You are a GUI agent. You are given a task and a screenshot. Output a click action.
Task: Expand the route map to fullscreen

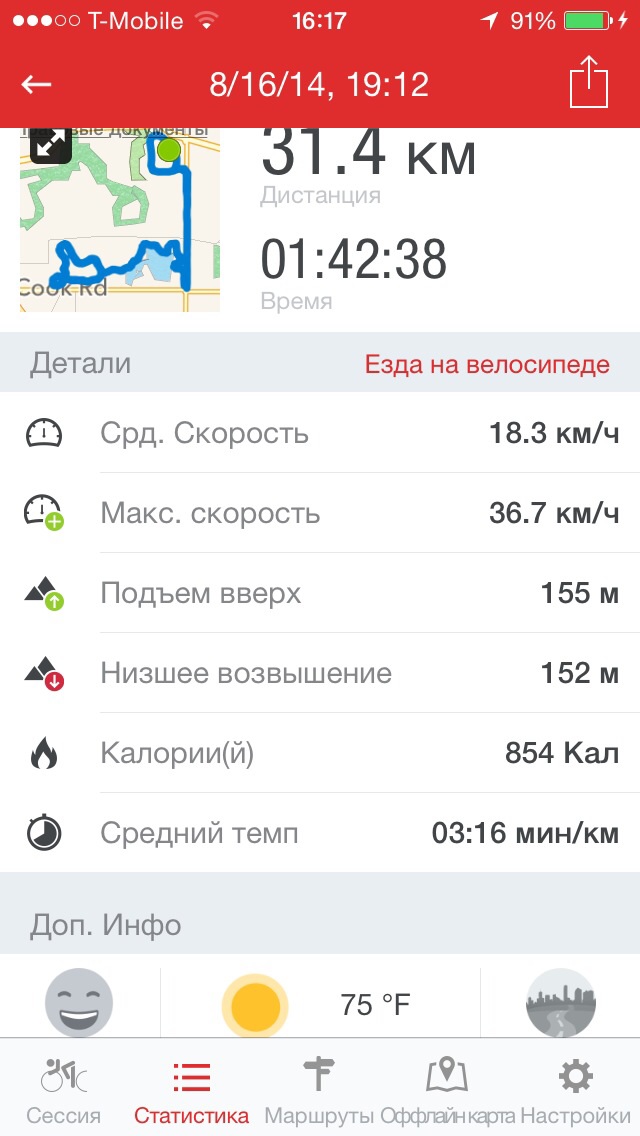[x=50, y=143]
